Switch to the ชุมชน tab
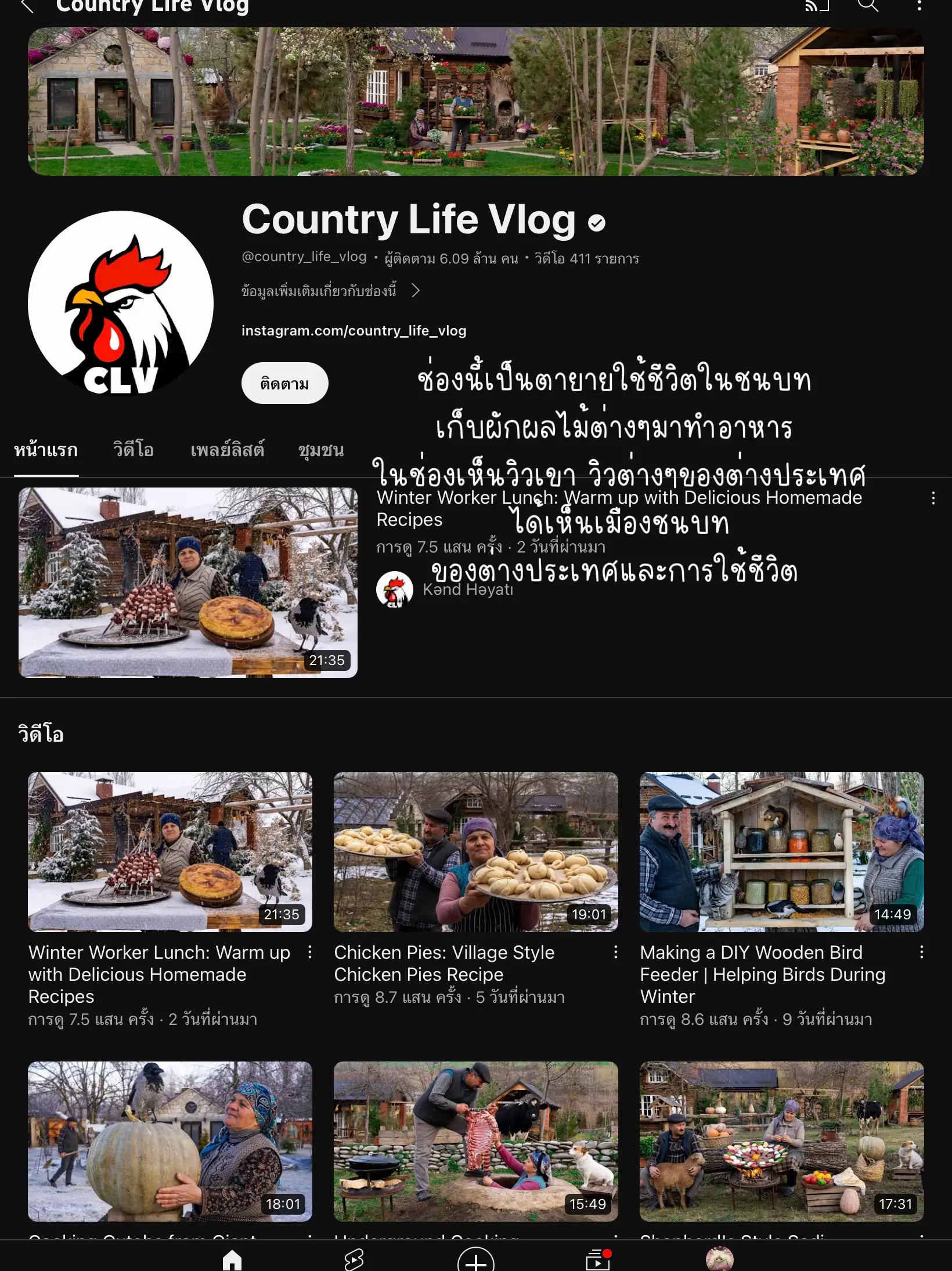The width and height of the screenshot is (952, 1271). 320,450
